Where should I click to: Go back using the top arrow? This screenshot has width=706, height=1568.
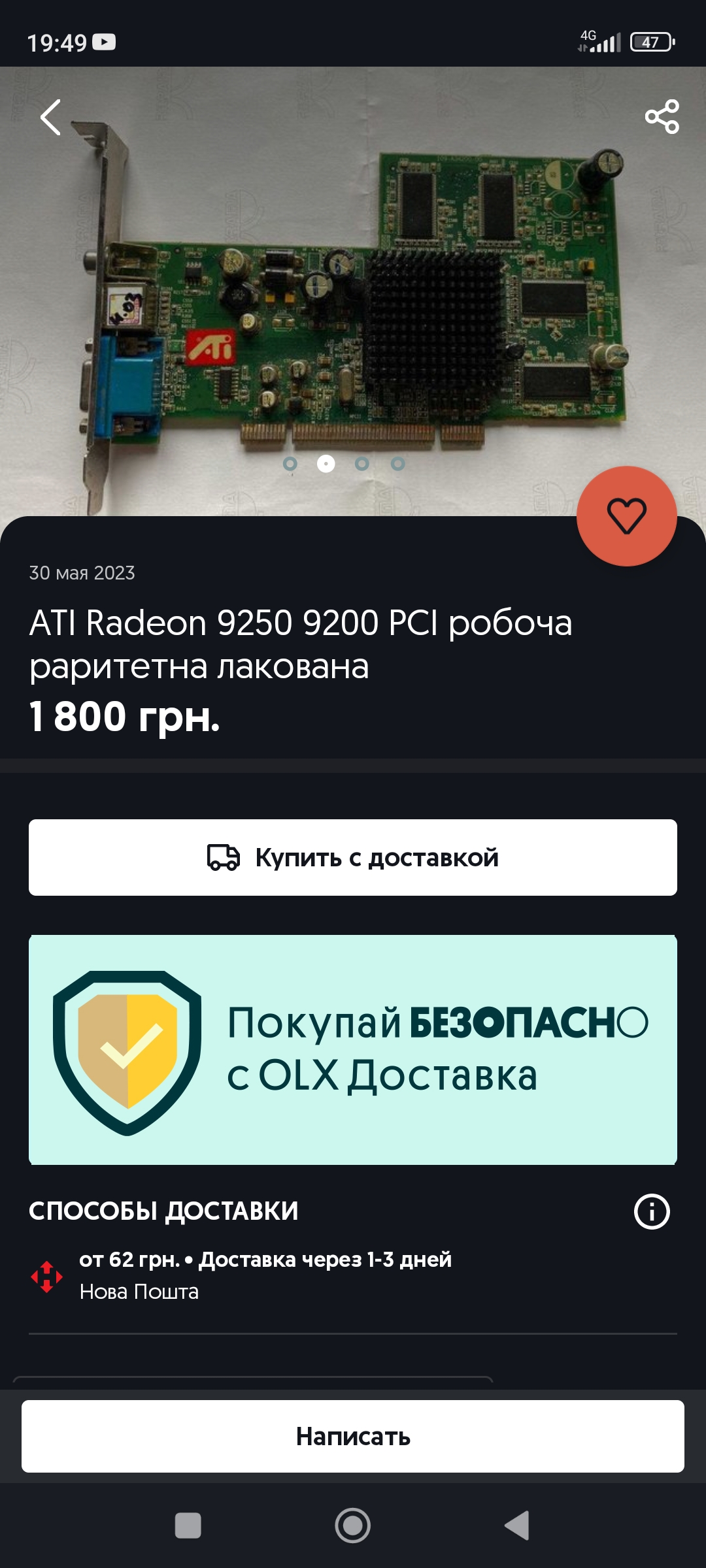click(50, 118)
